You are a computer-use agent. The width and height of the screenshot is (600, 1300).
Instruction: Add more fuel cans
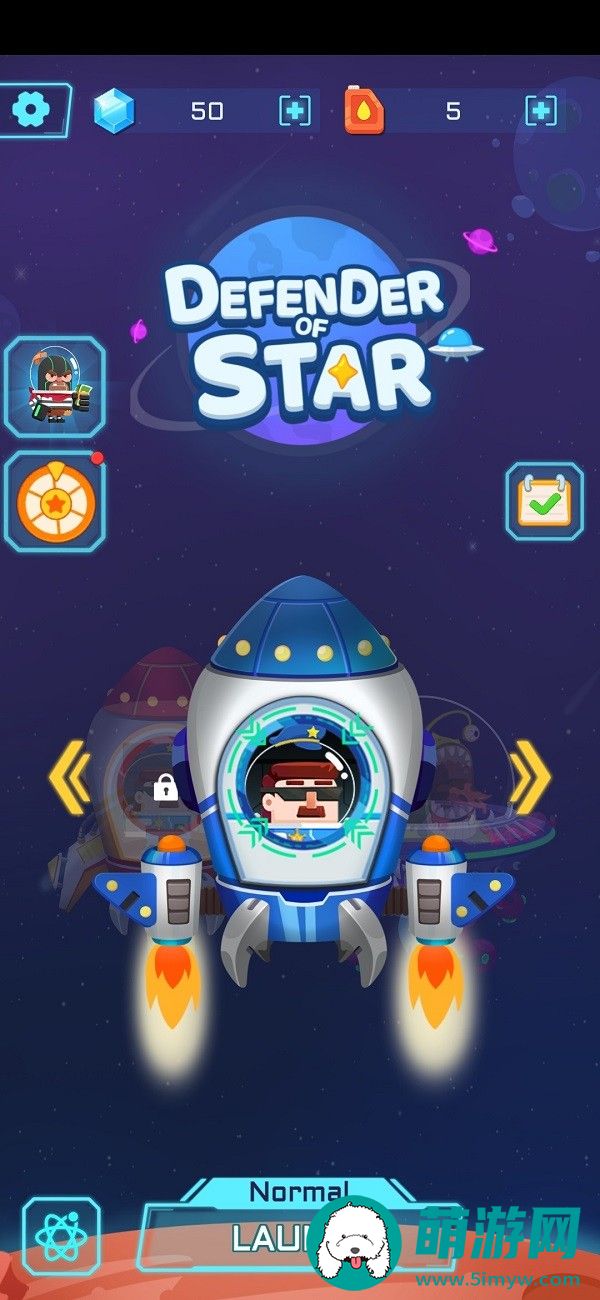click(541, 111)
